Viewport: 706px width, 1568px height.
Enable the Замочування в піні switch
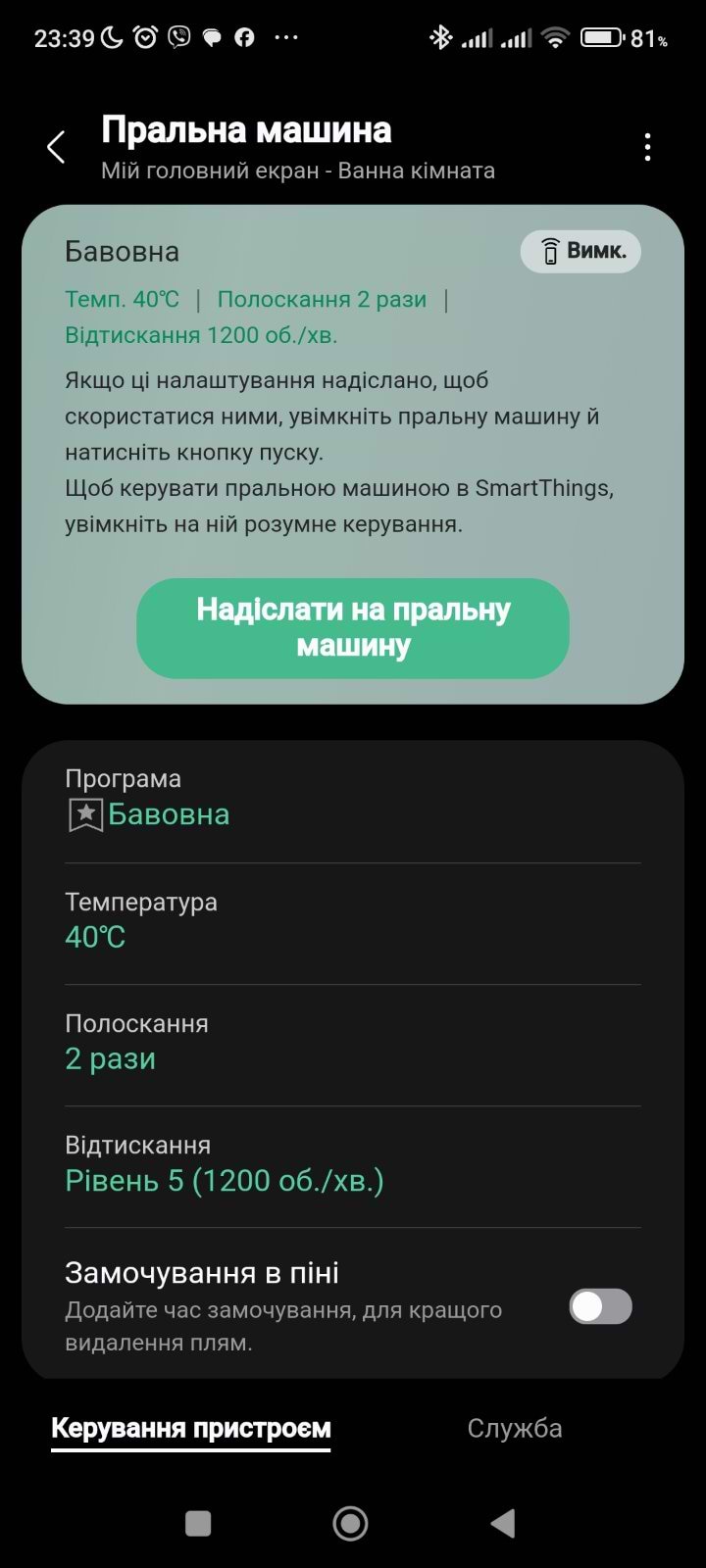pyautogui.click(x=600, y=1306)
